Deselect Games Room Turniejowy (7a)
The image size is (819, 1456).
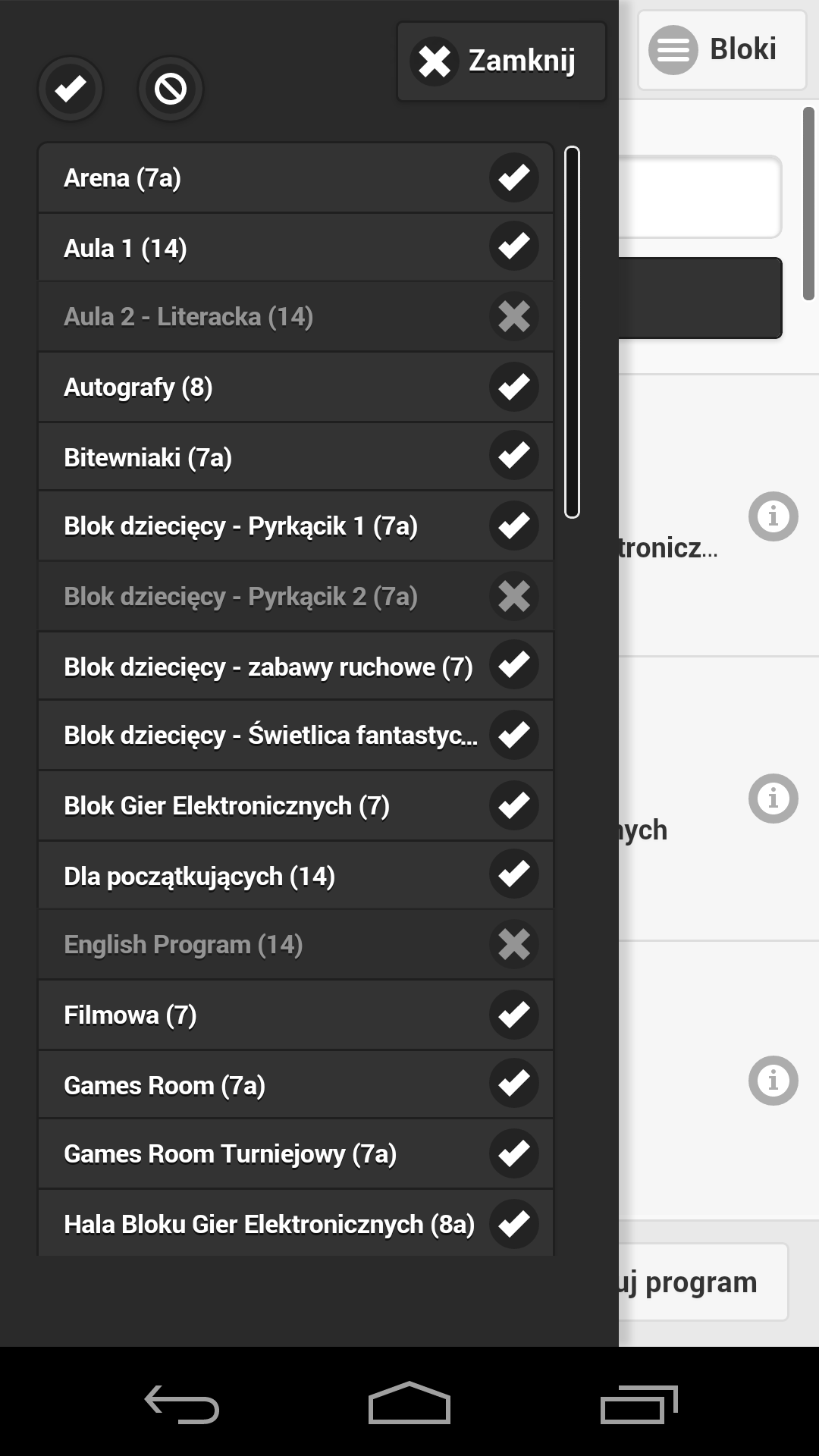(x=513, y=1153)
